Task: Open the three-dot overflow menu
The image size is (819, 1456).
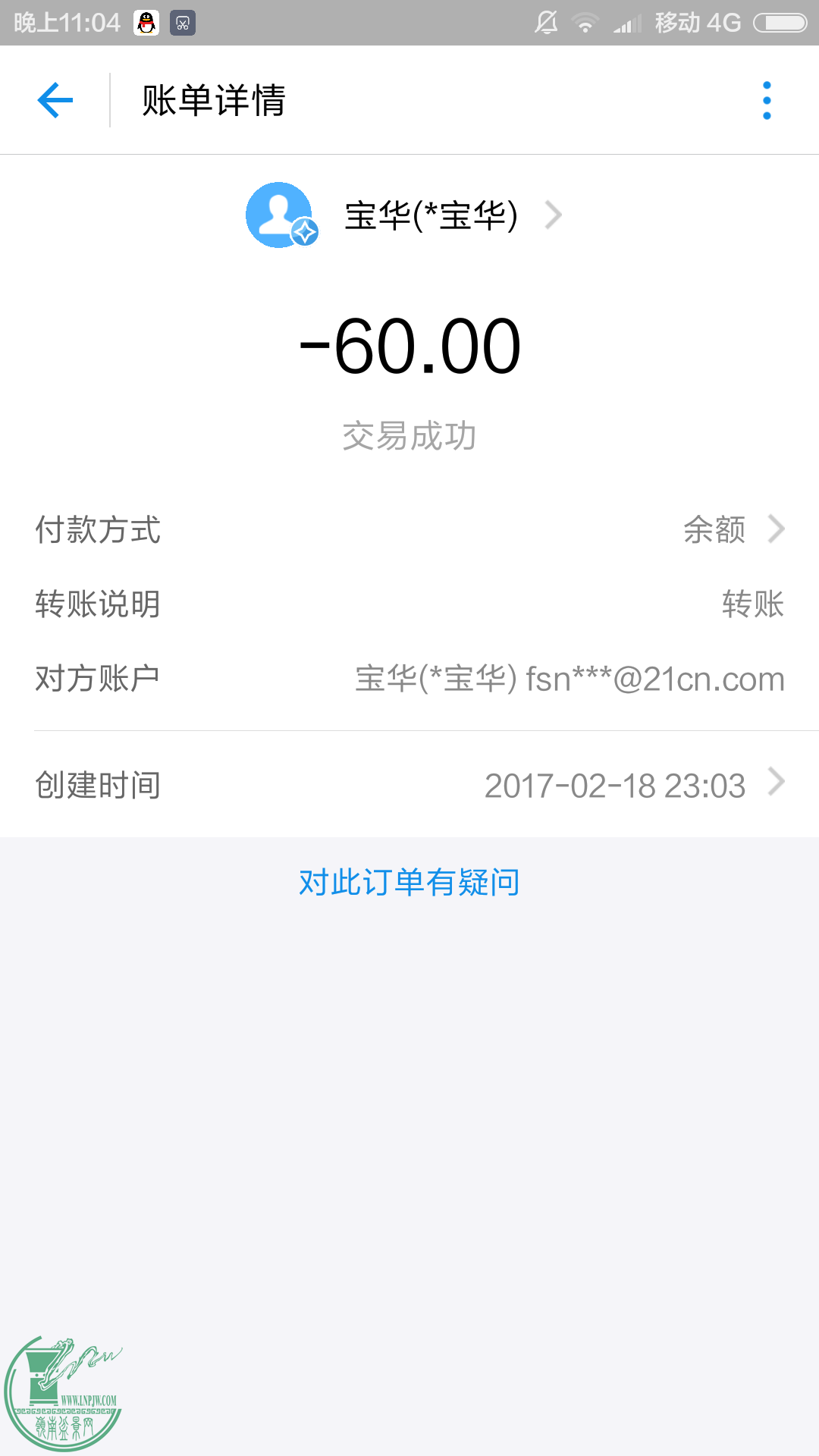Action: [767, 100]
